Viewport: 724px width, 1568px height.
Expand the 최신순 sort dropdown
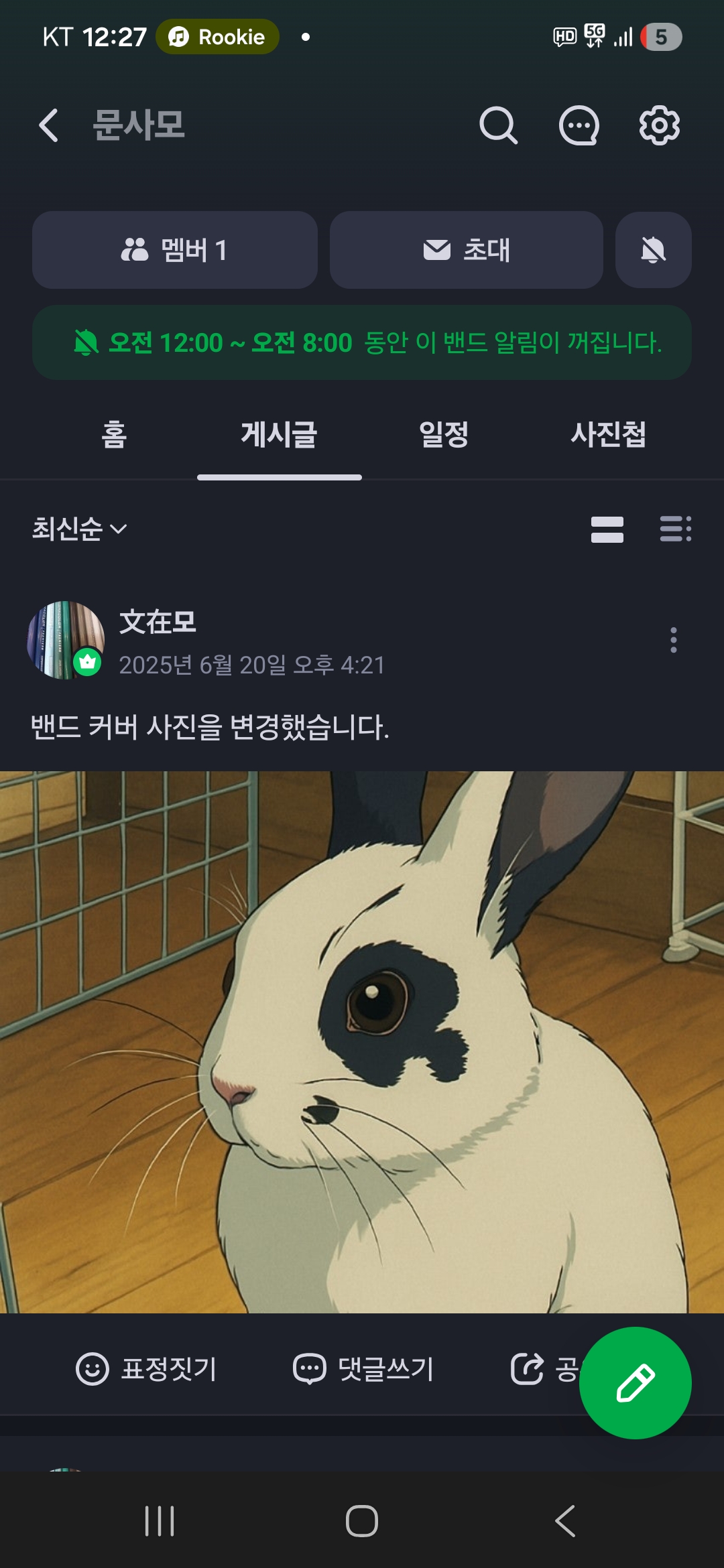pos(79,529)
